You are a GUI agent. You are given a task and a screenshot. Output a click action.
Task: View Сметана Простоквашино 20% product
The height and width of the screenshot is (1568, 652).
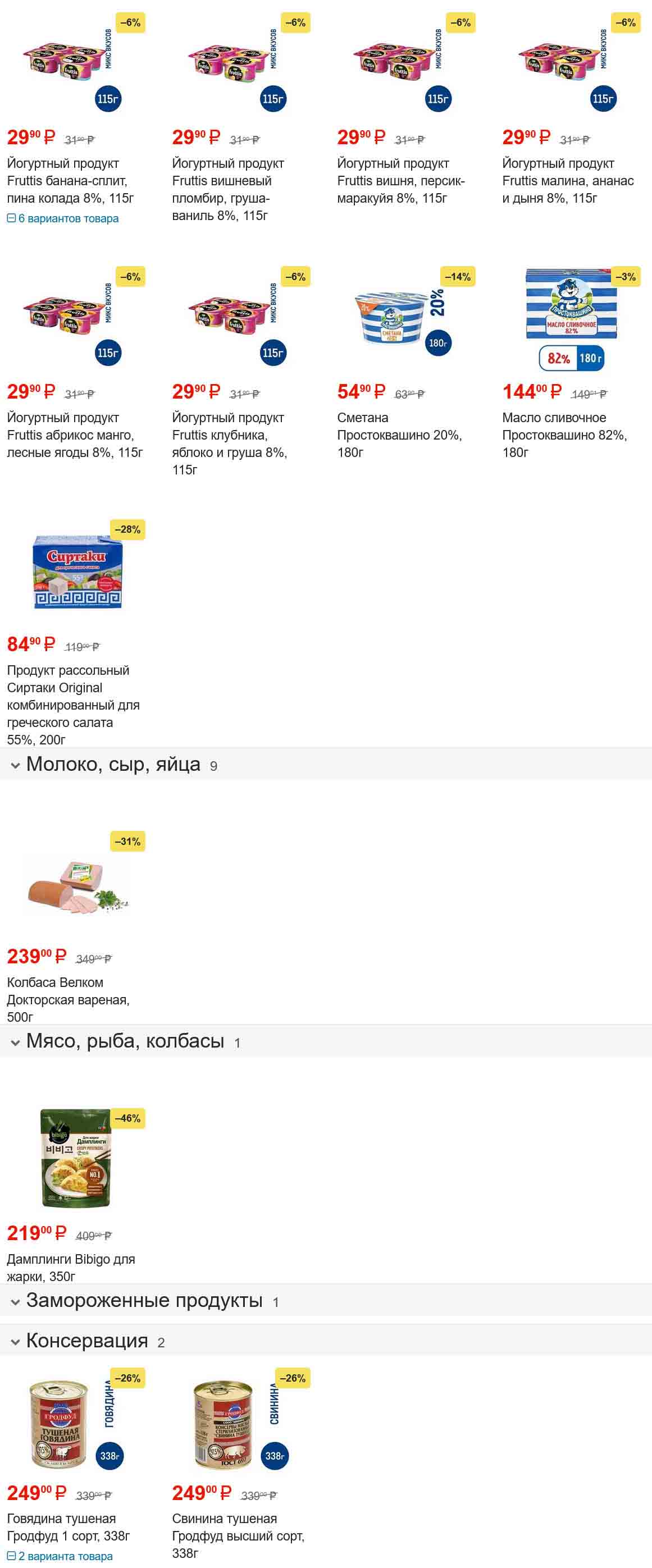point(399,435)
